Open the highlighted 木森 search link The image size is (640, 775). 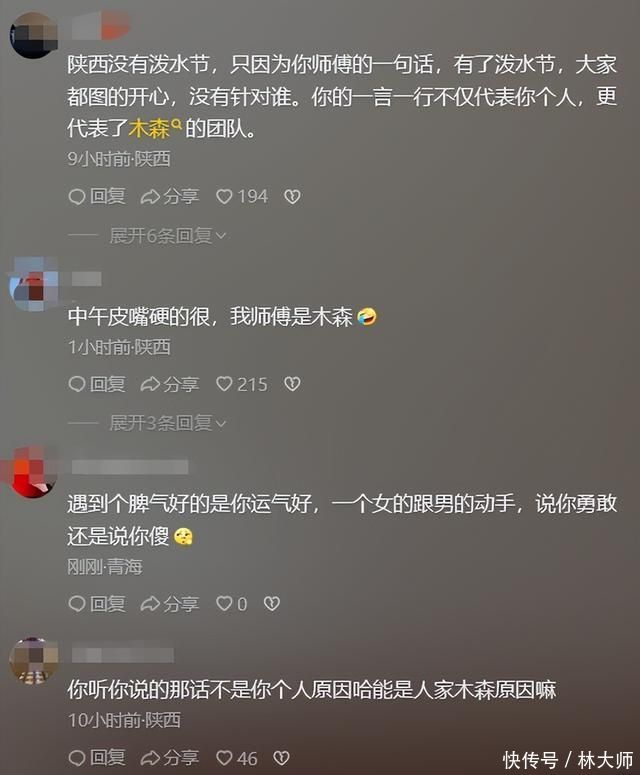[152, 127]
